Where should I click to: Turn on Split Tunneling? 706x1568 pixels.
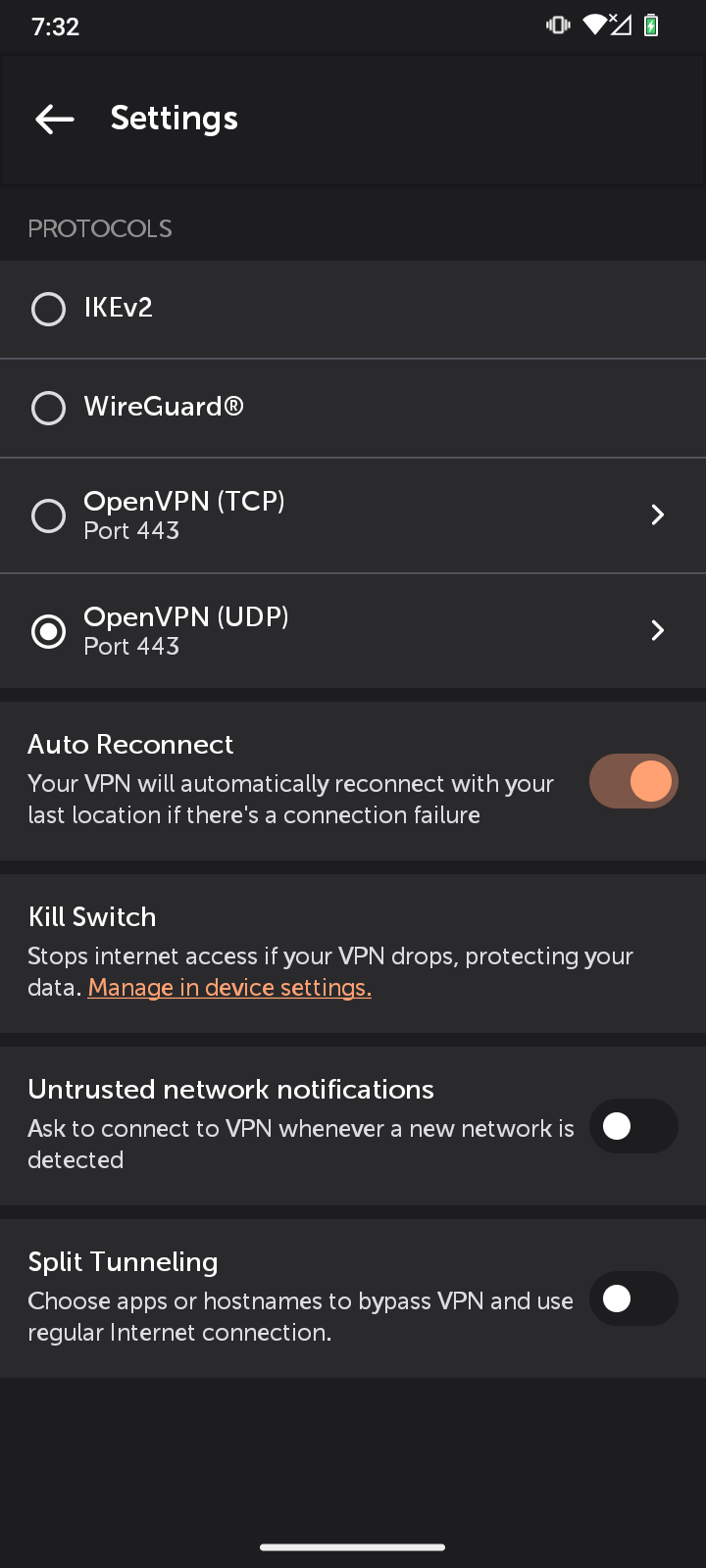633,1298
